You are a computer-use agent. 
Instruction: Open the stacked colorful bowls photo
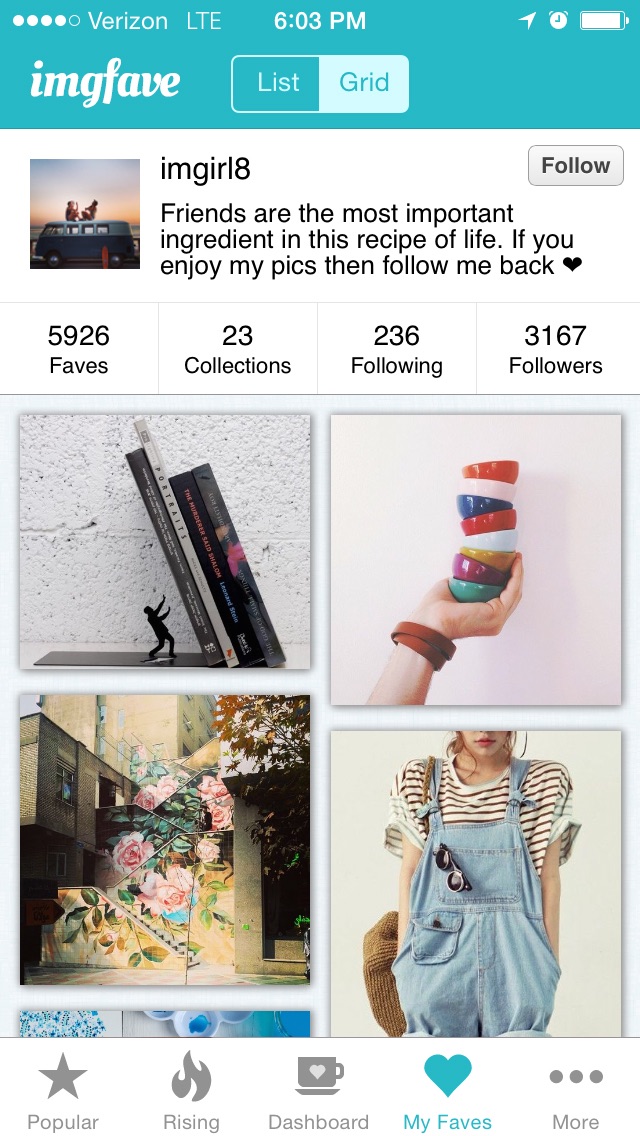(x=476, y=560)
